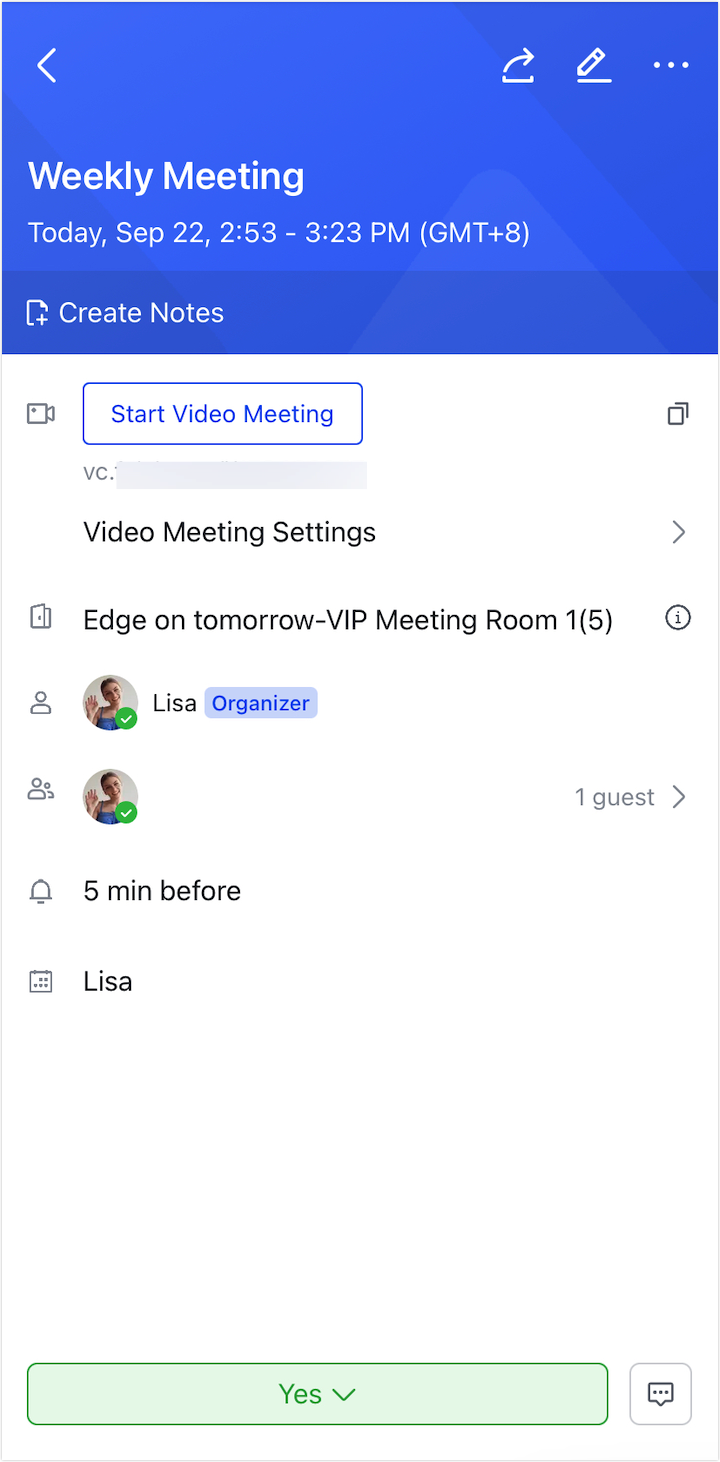This screenshot has height=1462, width=720.
Task: Go back using the arrow
Action: pos(46,66)
